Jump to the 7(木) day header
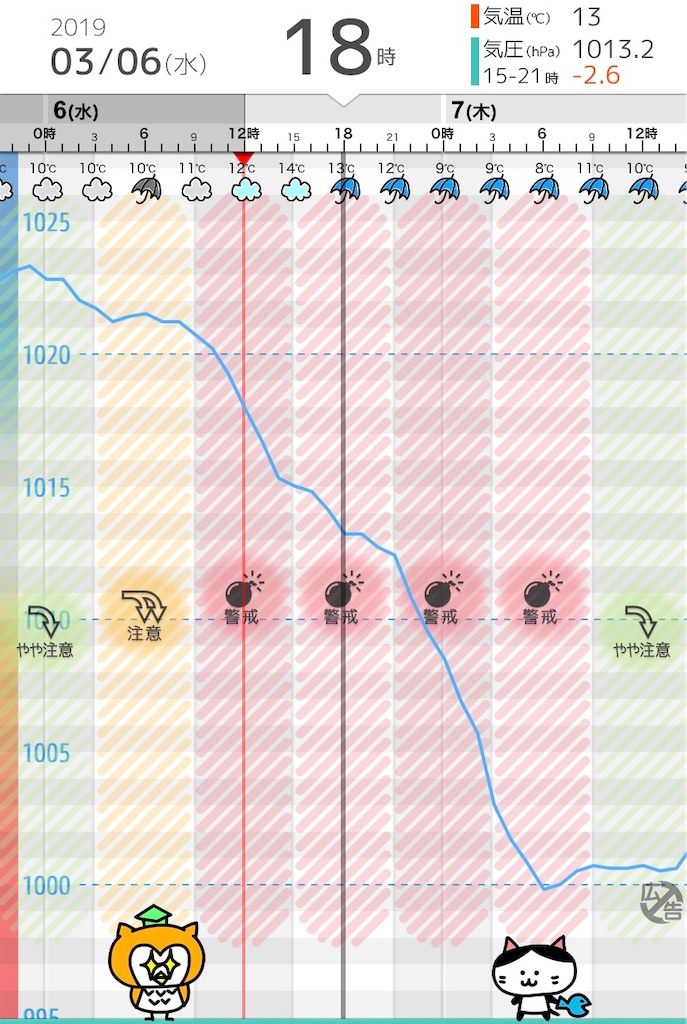Screen dimensions: 687x1024 click(x=470, y=109)
